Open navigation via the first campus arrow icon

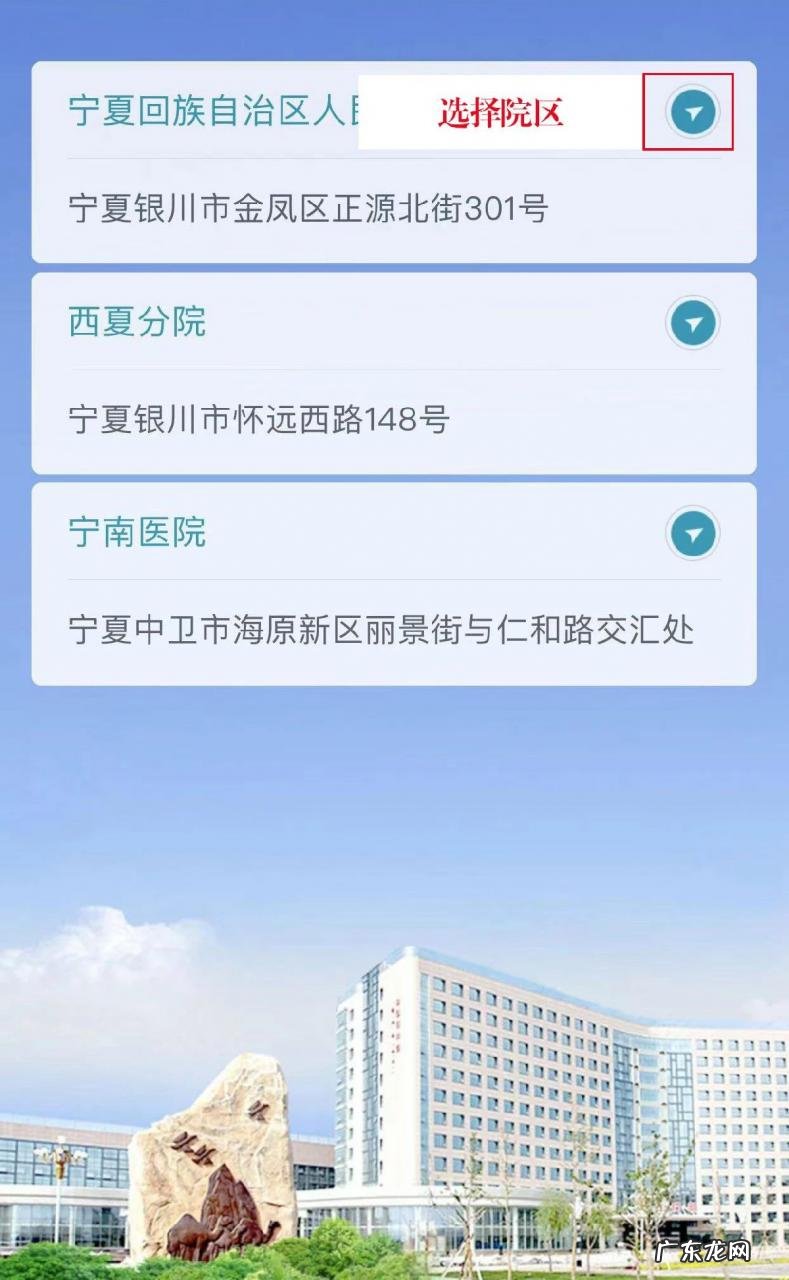click(x=690, y=113)
